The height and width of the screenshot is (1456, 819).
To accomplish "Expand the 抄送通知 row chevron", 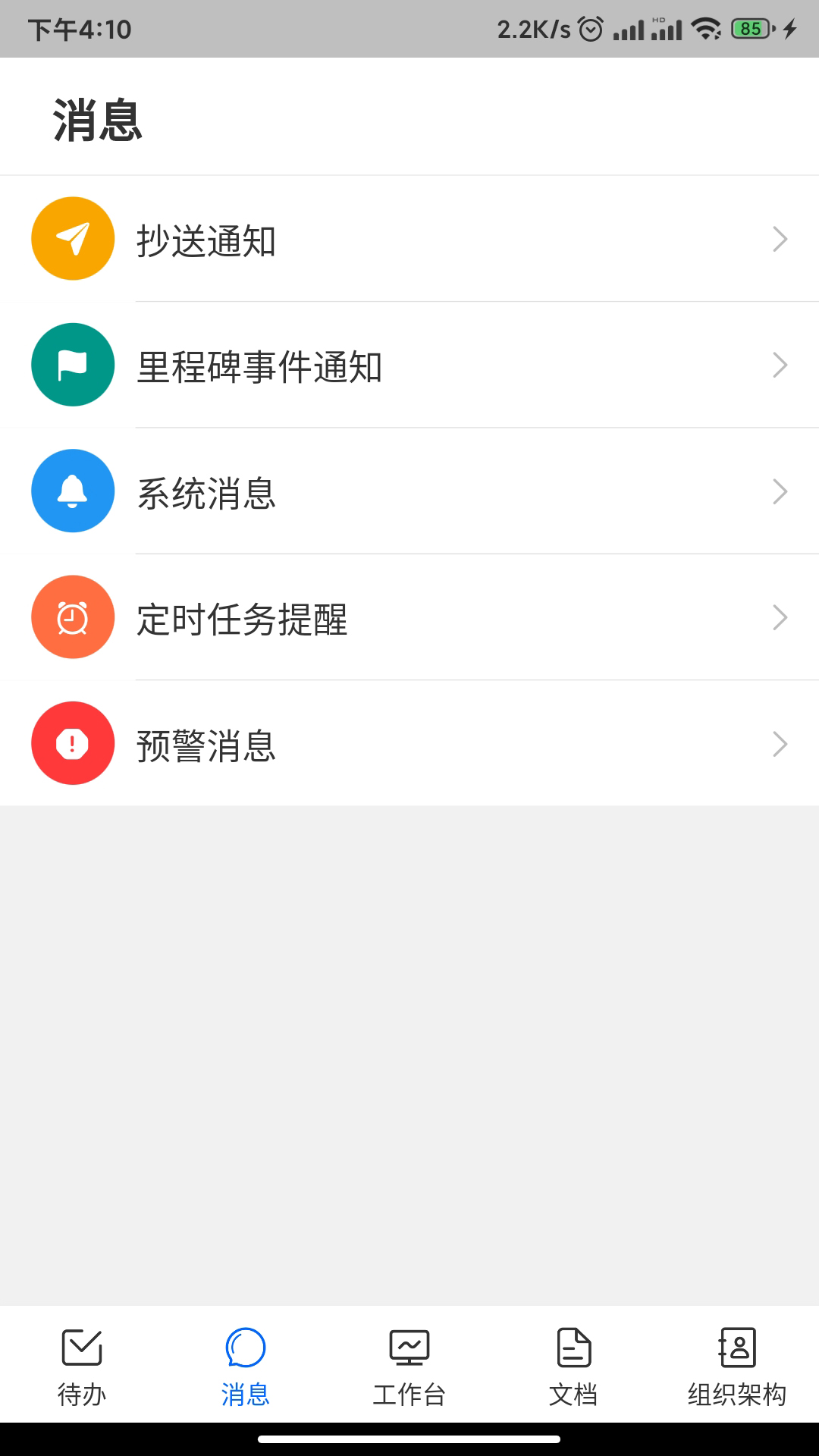I will tap(780, 238).
